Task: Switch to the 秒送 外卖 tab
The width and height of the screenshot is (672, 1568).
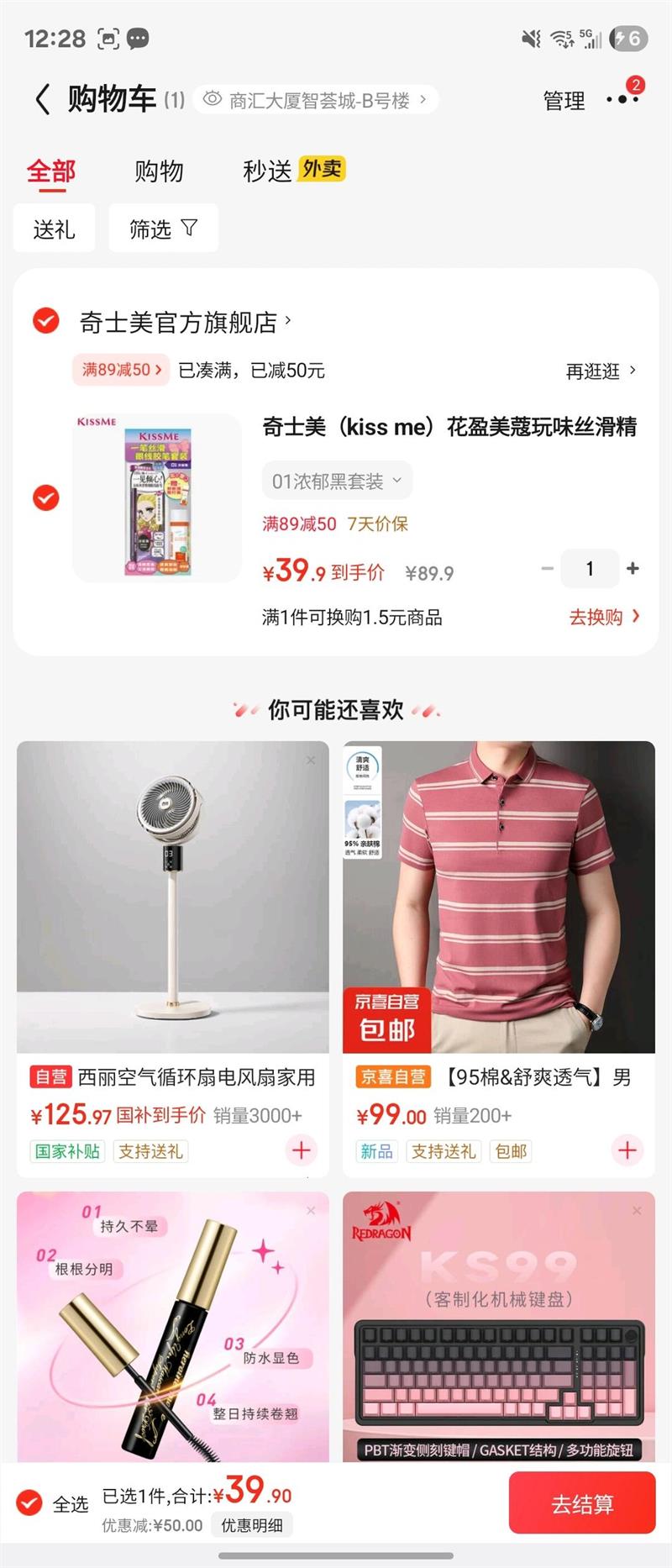Action: pyautogui.click(x=293, y=171)
